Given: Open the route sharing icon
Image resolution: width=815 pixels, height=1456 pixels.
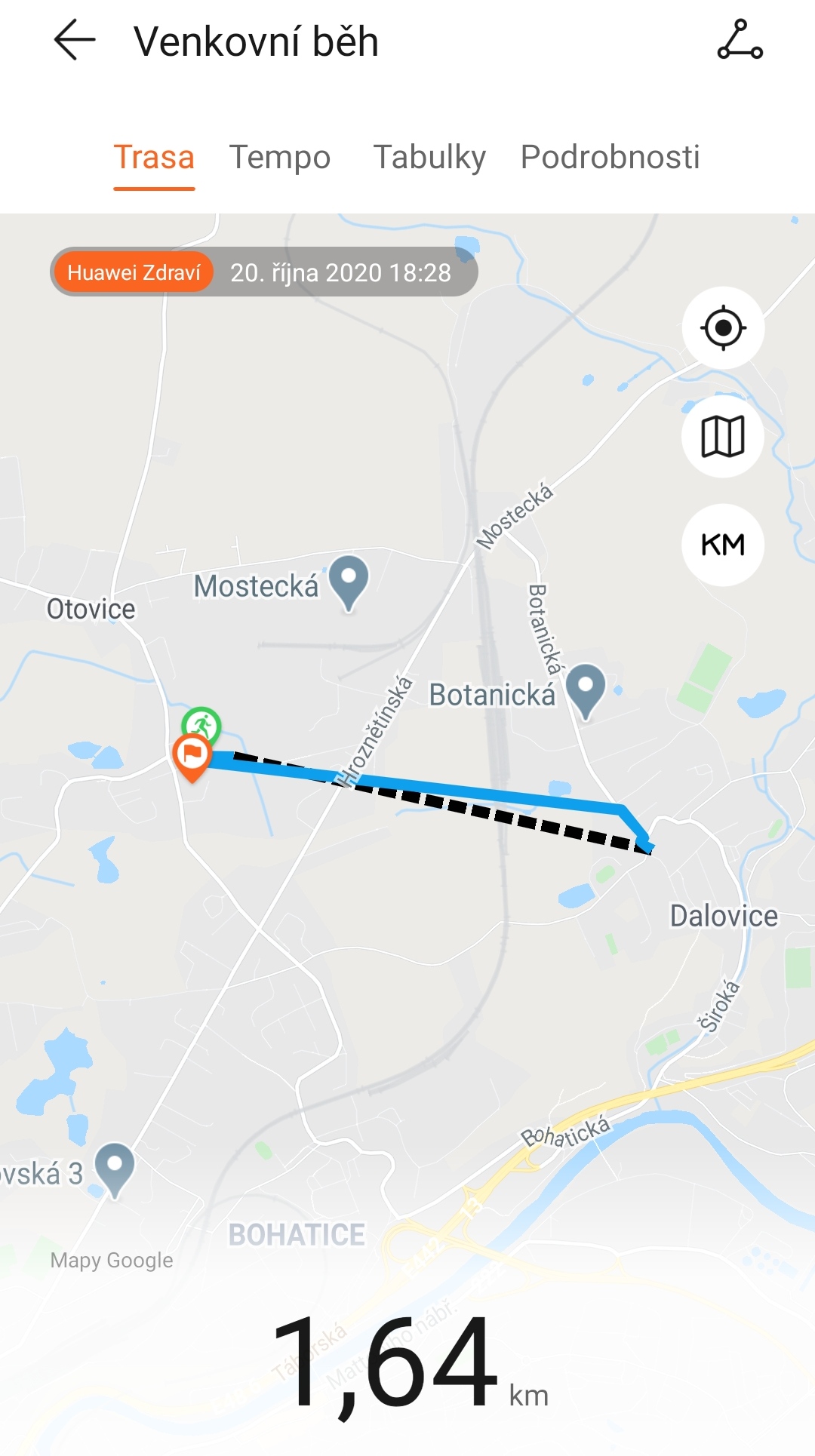Looking at the screenshot, I should click(x=740, y=40).
